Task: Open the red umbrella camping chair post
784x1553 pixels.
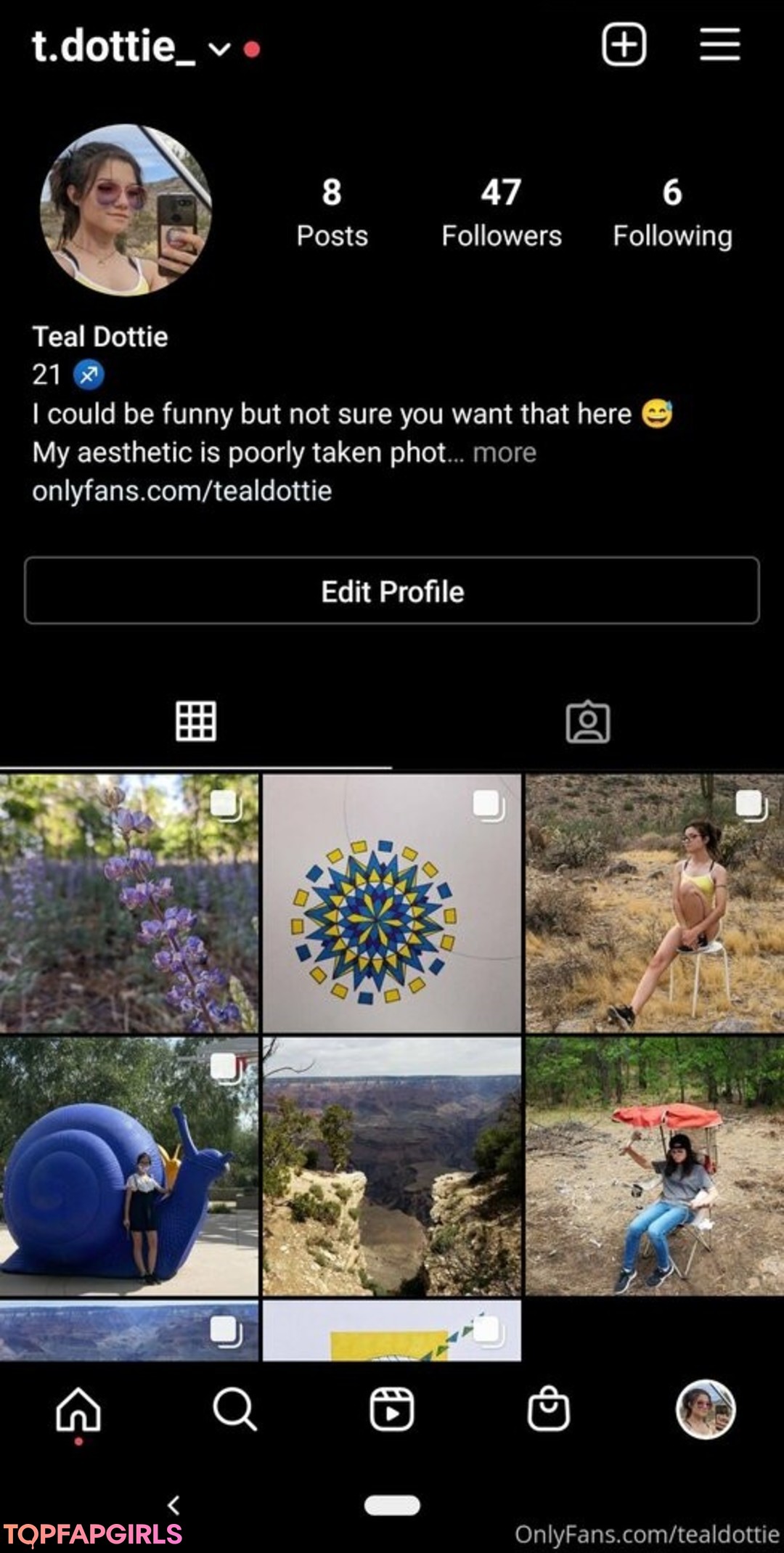Action: tap(654, 1166)
